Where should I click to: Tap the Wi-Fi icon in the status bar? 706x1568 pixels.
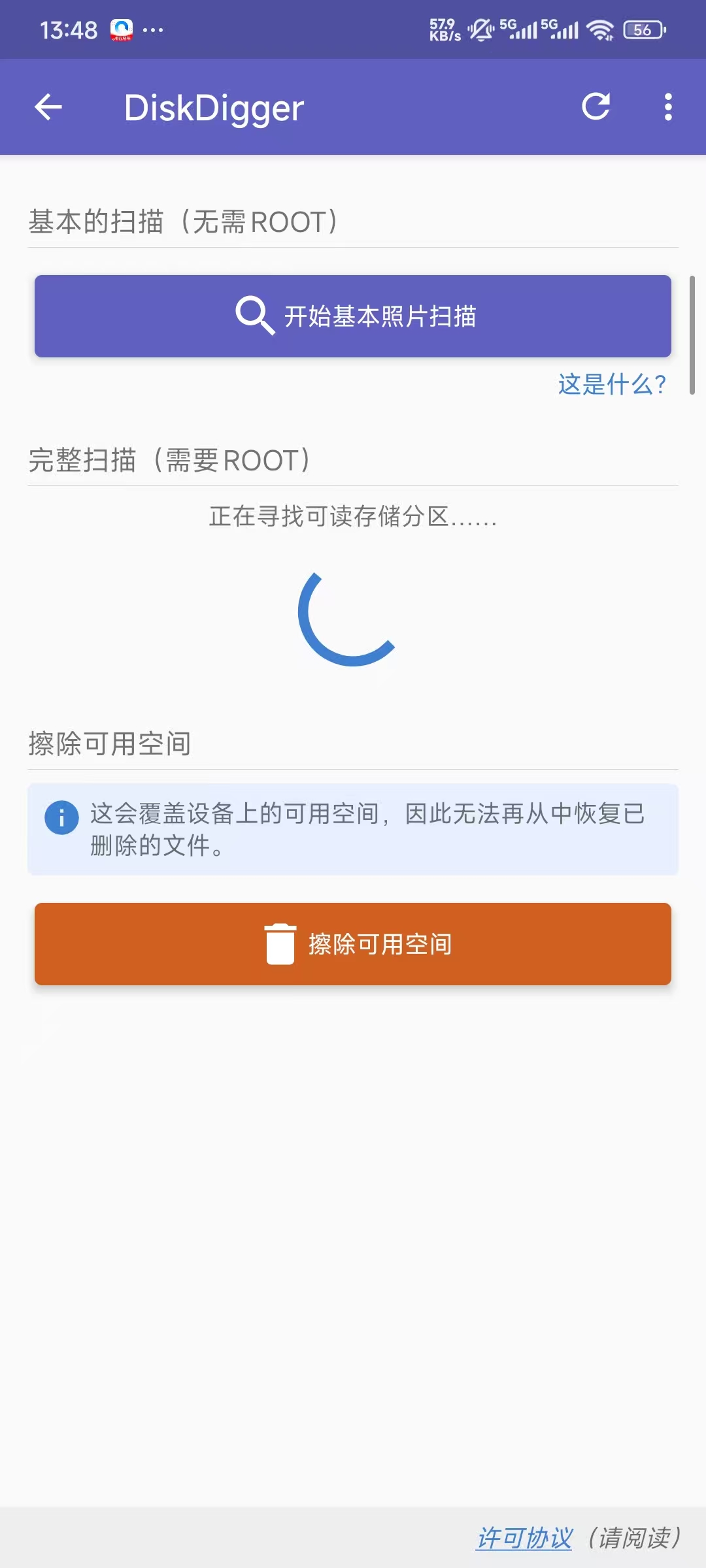(x=599, y=29)
